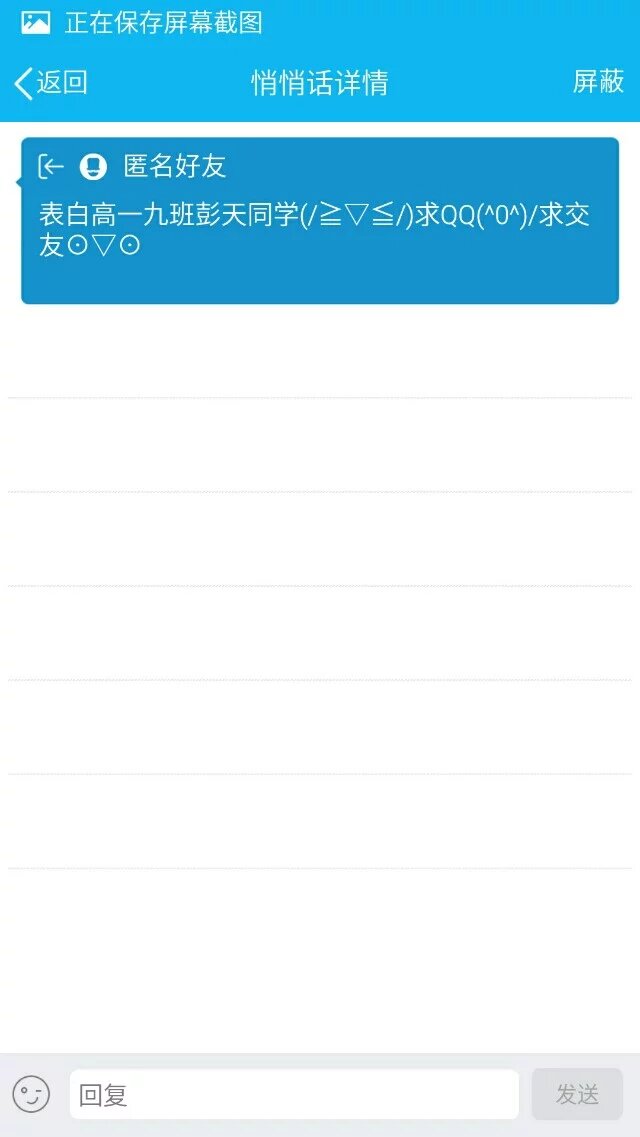Go back with the 返回 button
The height and width of the screenshot is (1137, 640).
(50, 83)
